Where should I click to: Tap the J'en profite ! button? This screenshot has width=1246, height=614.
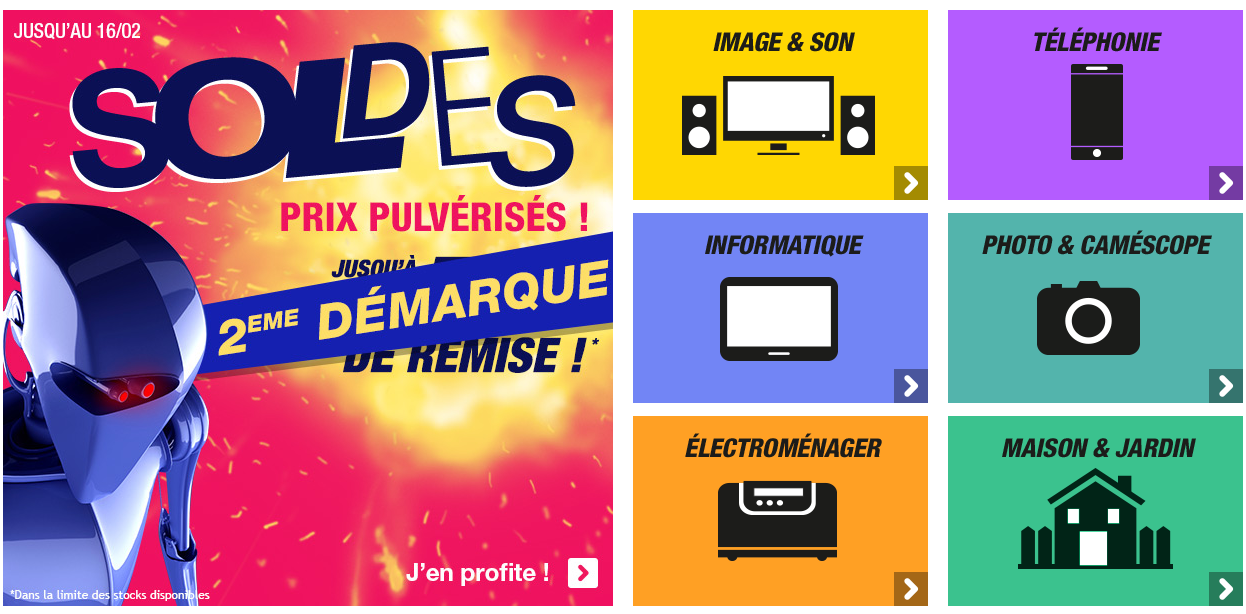coord(582,572)
